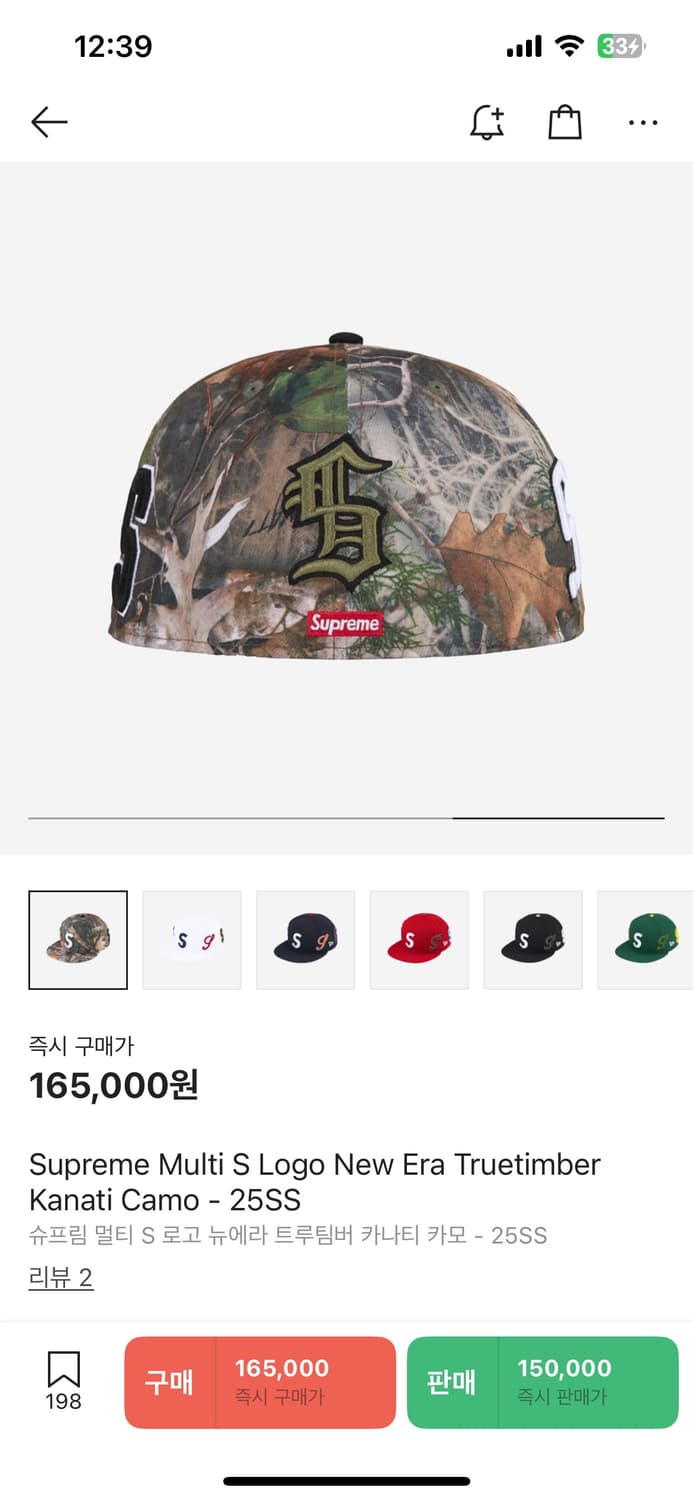
Task: Tap the red 구매 buy button
Action: pyautogui.click(x=260, y=1382)
